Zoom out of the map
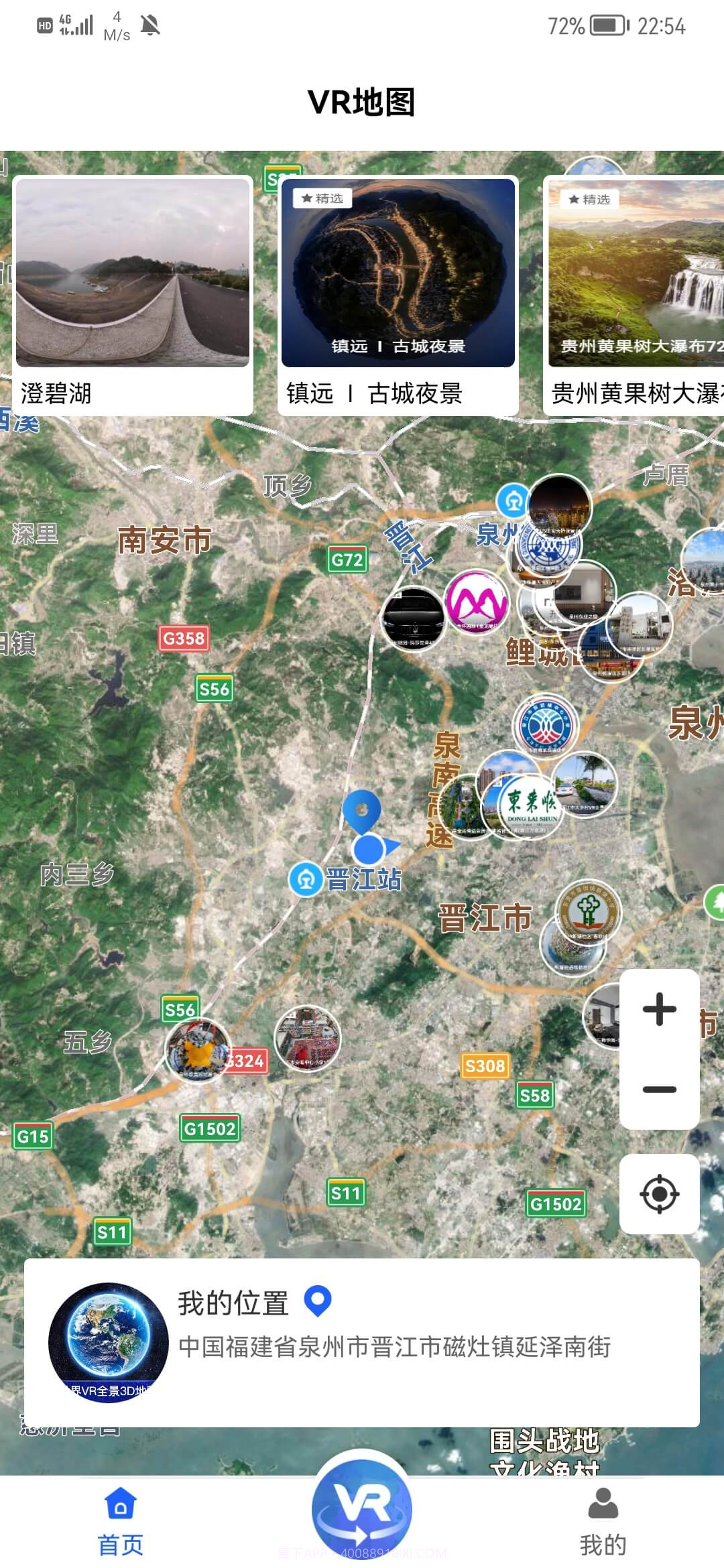This screenshot has height=1568, width=724. coord(660,1090)
